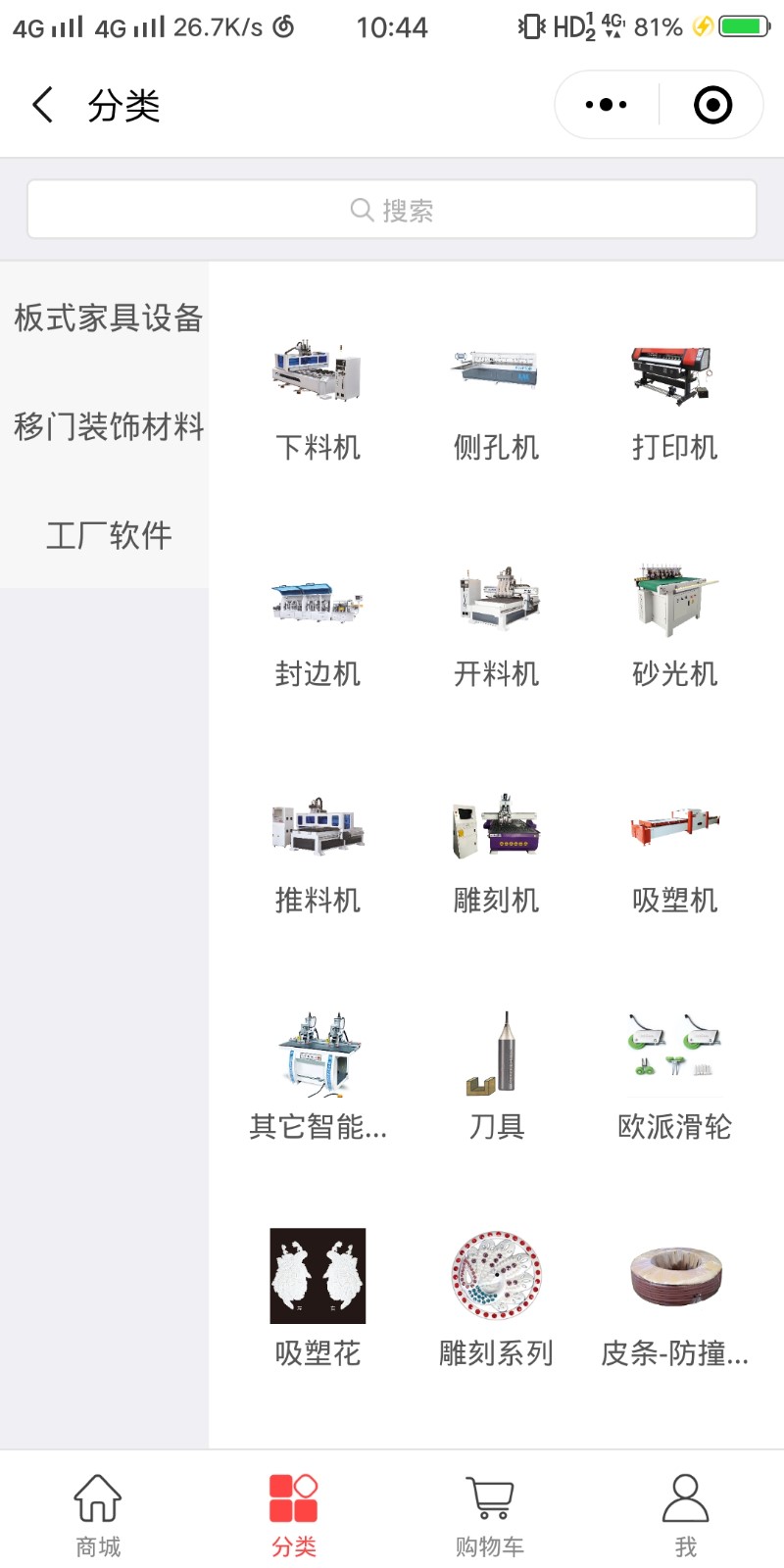Browse 砂光机 machines
784x1568 pixels.
coord(674,624)
